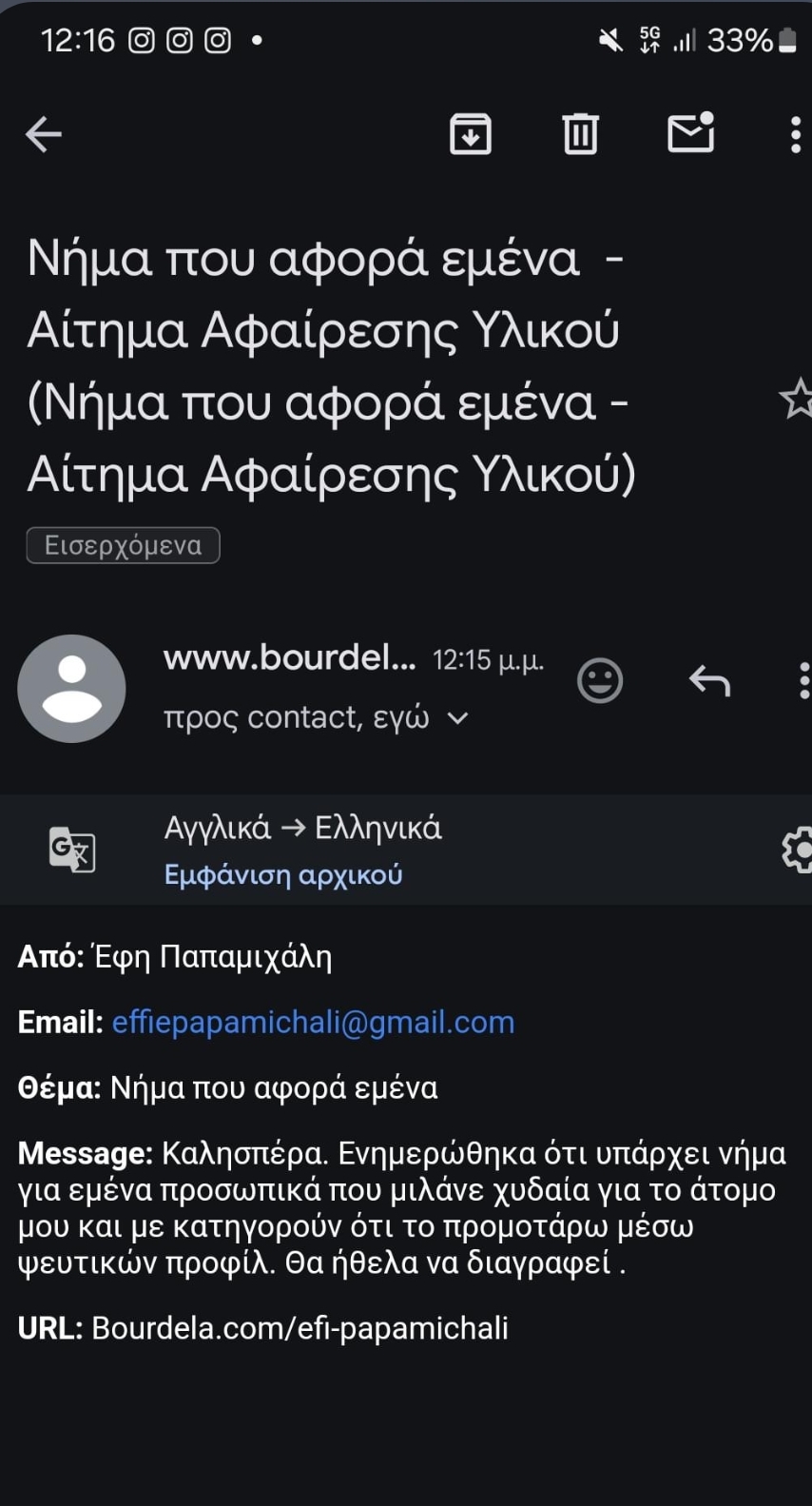Open the effiepapamichali@gmail.com email link

point(313,1022)
